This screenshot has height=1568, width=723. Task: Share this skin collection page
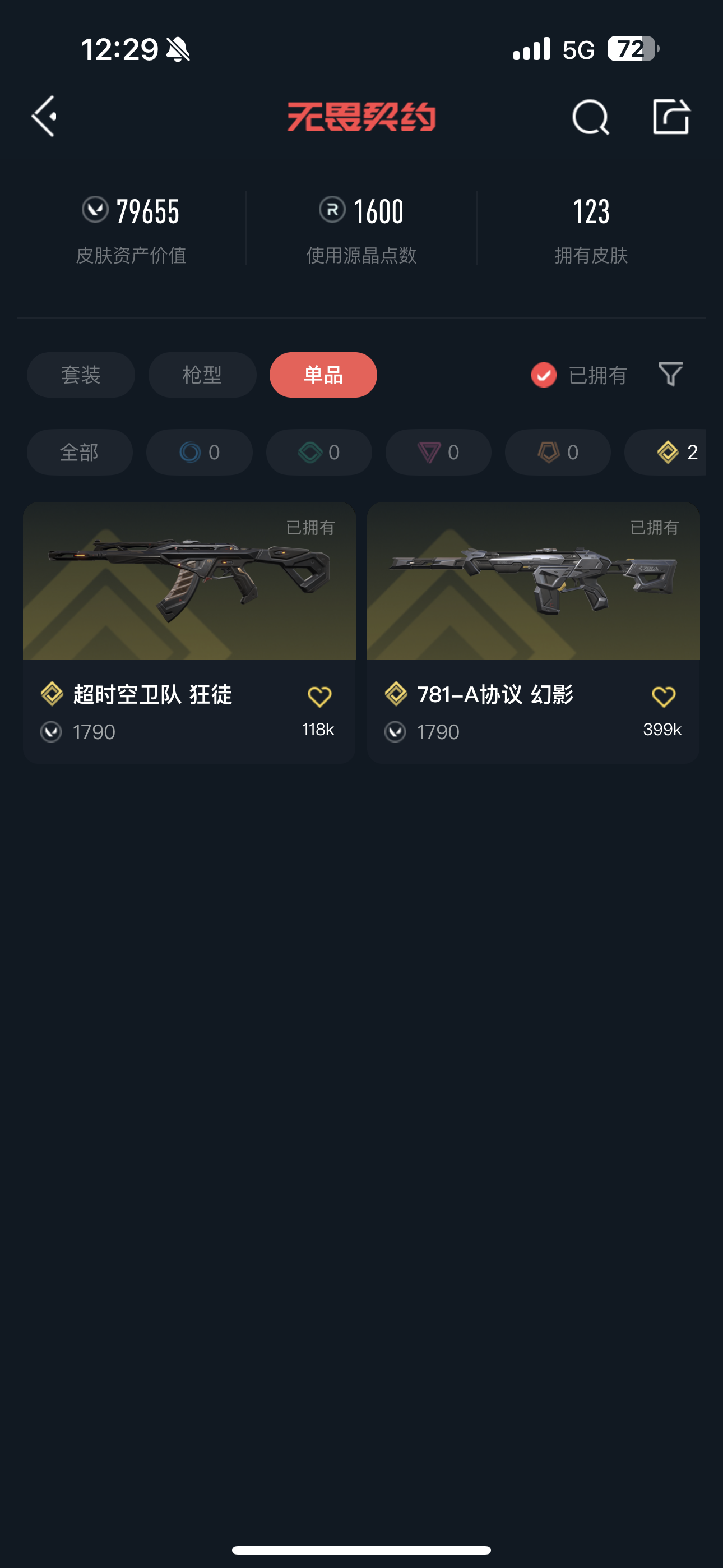coord(671,116)
